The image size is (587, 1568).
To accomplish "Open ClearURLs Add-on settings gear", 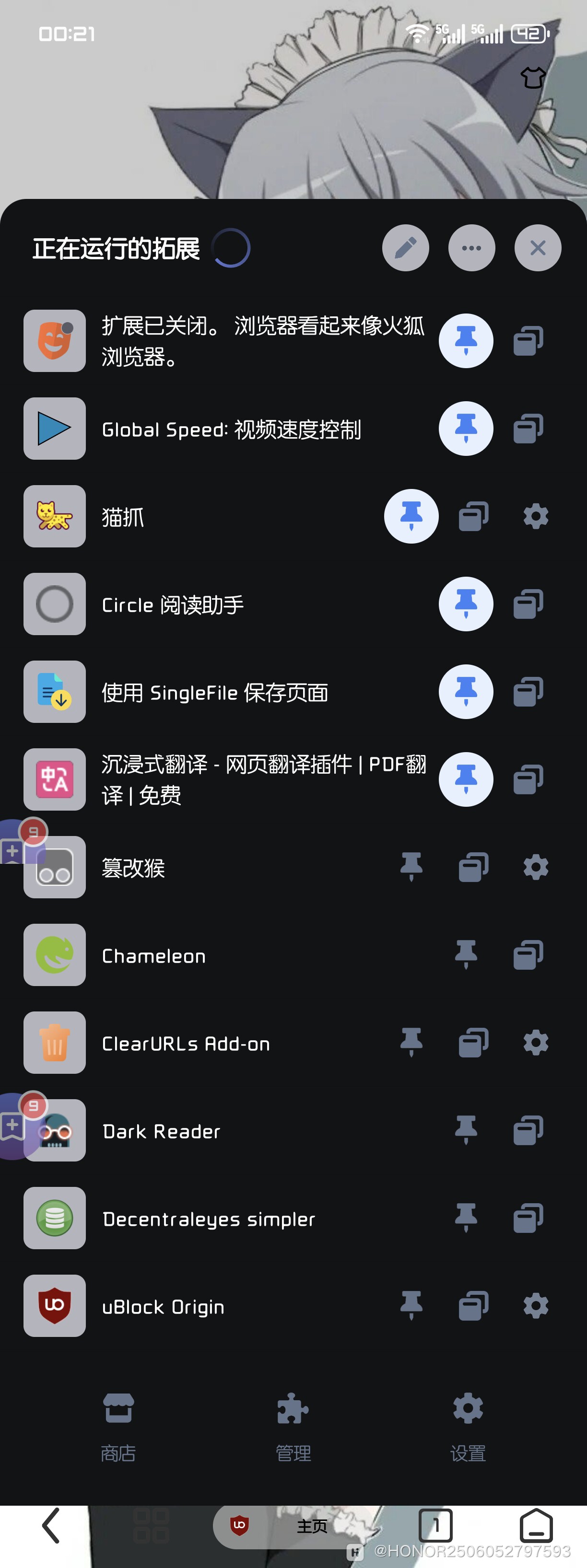I will tap(535, 1043).
